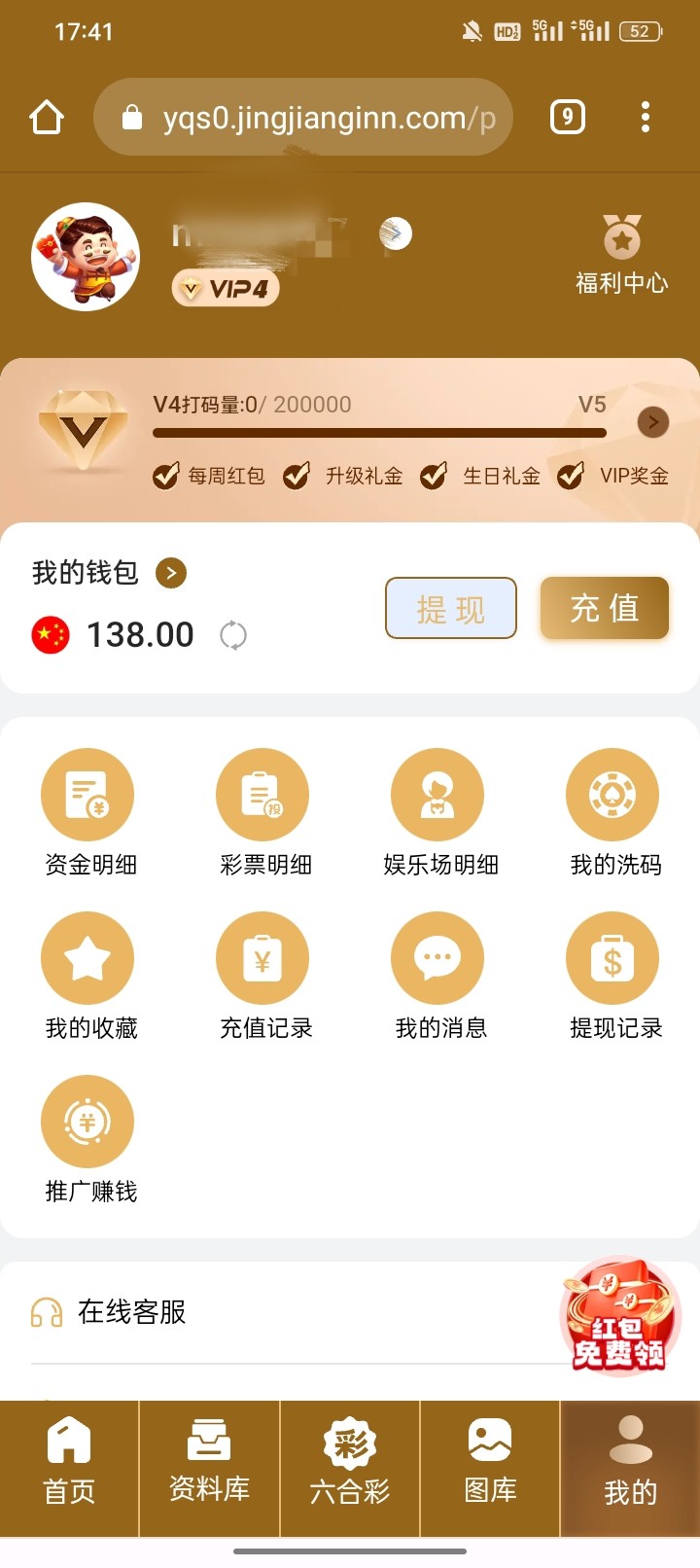Switch to the 首页 tab
Viewport: 700px width, 1568px height.
coord(69,1461)
